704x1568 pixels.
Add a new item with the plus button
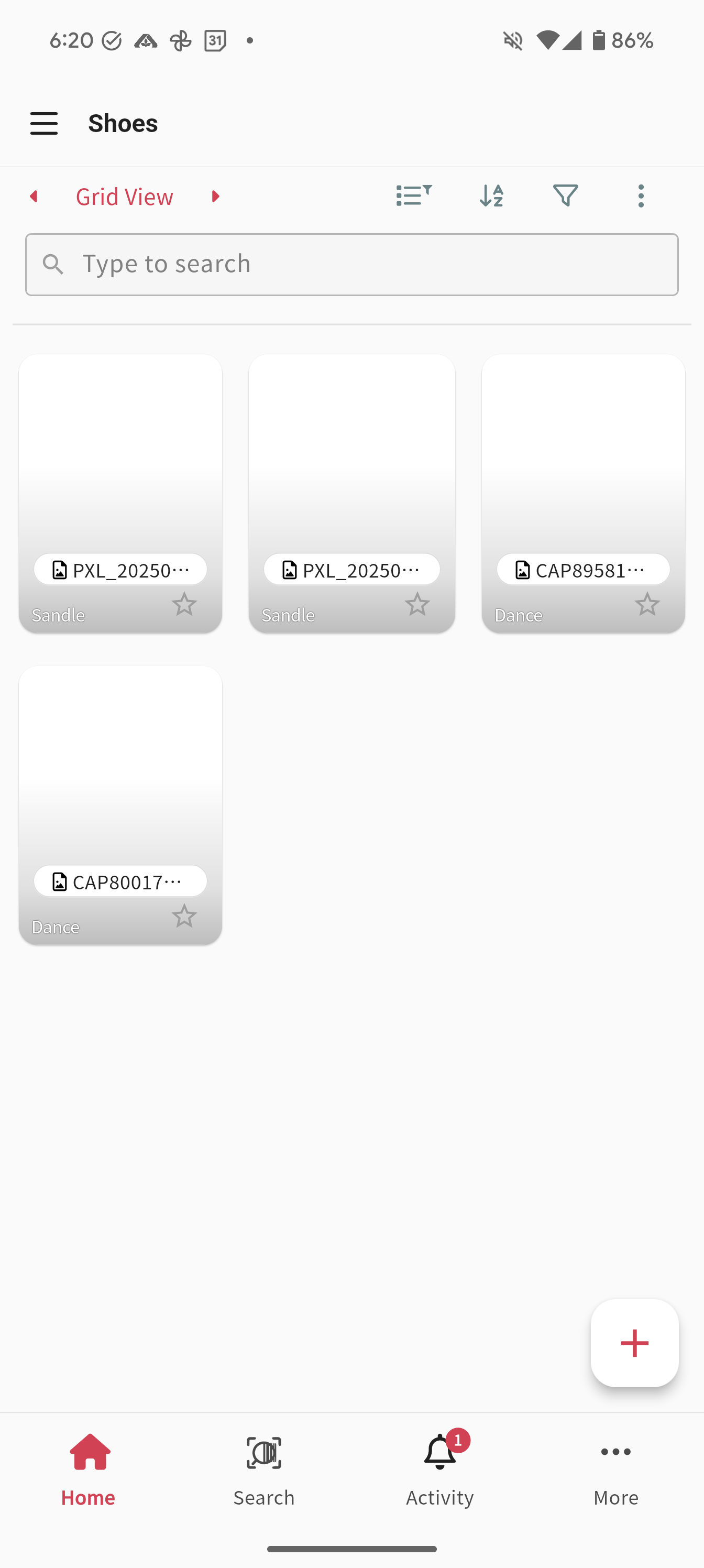(634, 1343)
